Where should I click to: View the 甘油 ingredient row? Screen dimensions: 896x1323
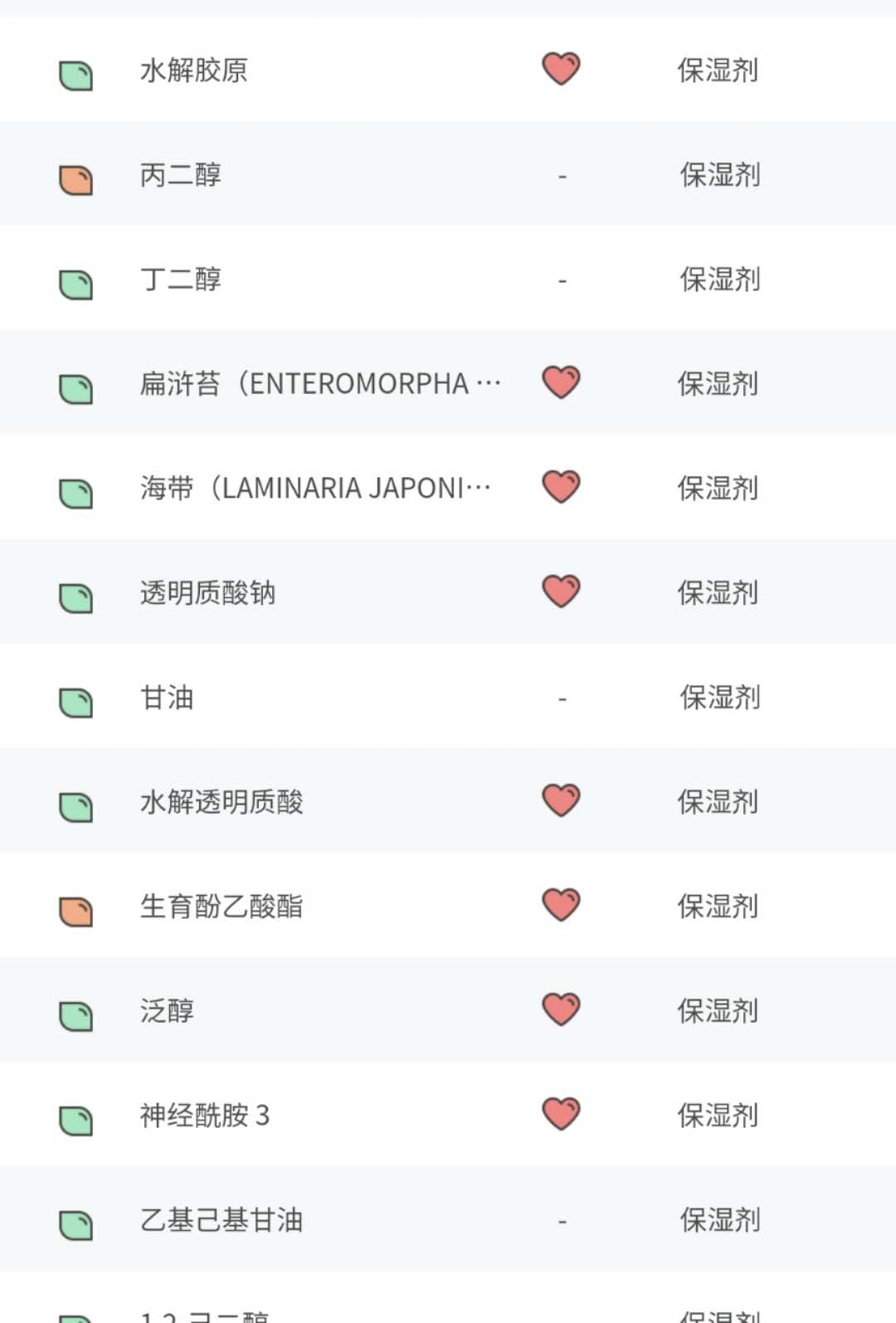(167, 698)
